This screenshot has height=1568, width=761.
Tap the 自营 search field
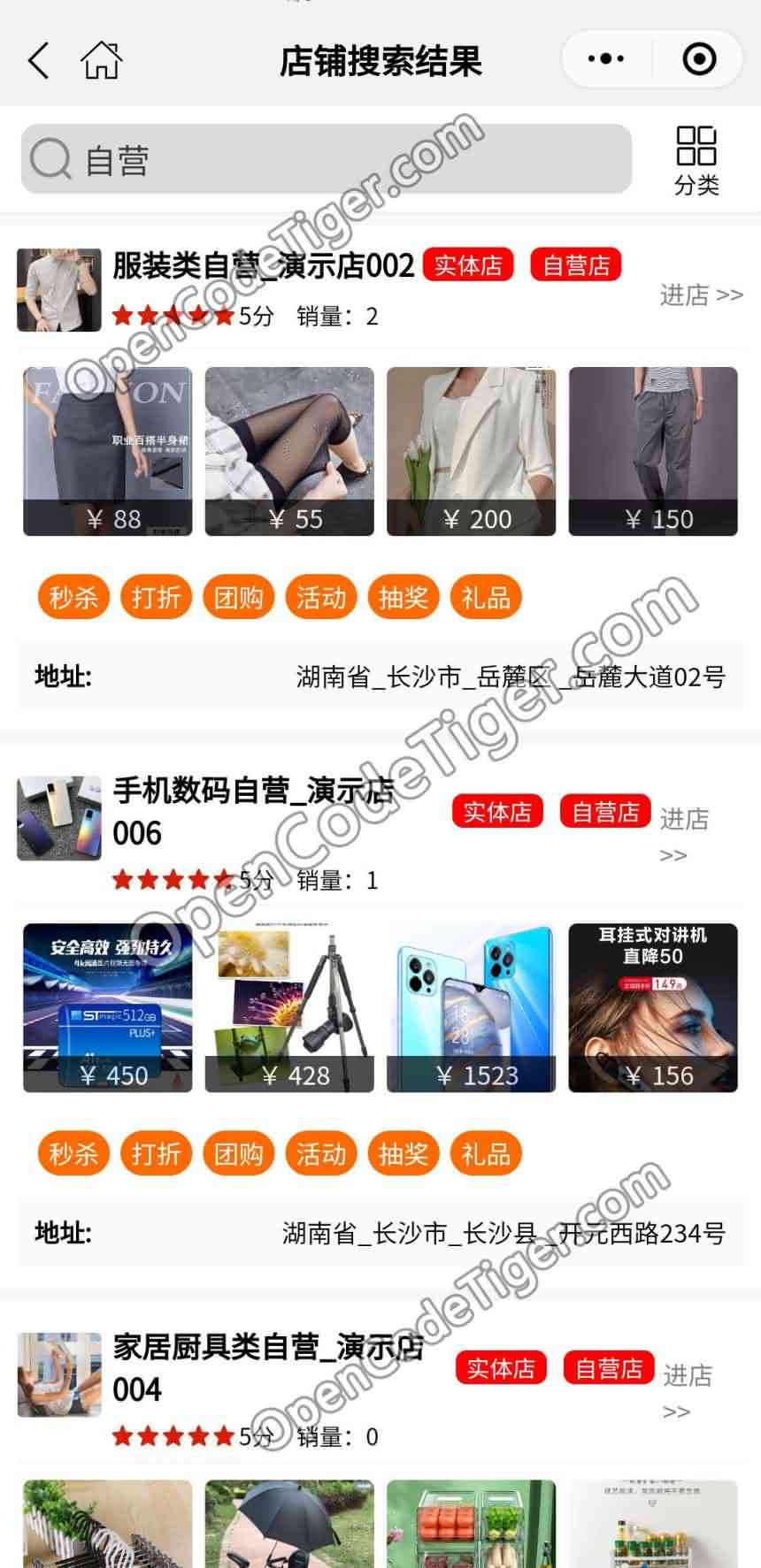click(326, 159)
